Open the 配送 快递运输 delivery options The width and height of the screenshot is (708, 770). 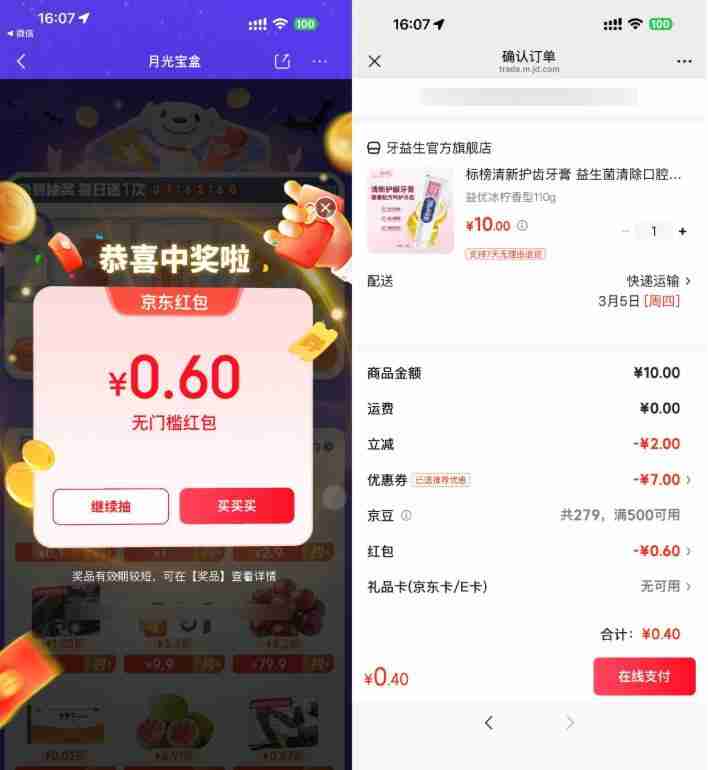pyautogui.click(x=658, y=281)
